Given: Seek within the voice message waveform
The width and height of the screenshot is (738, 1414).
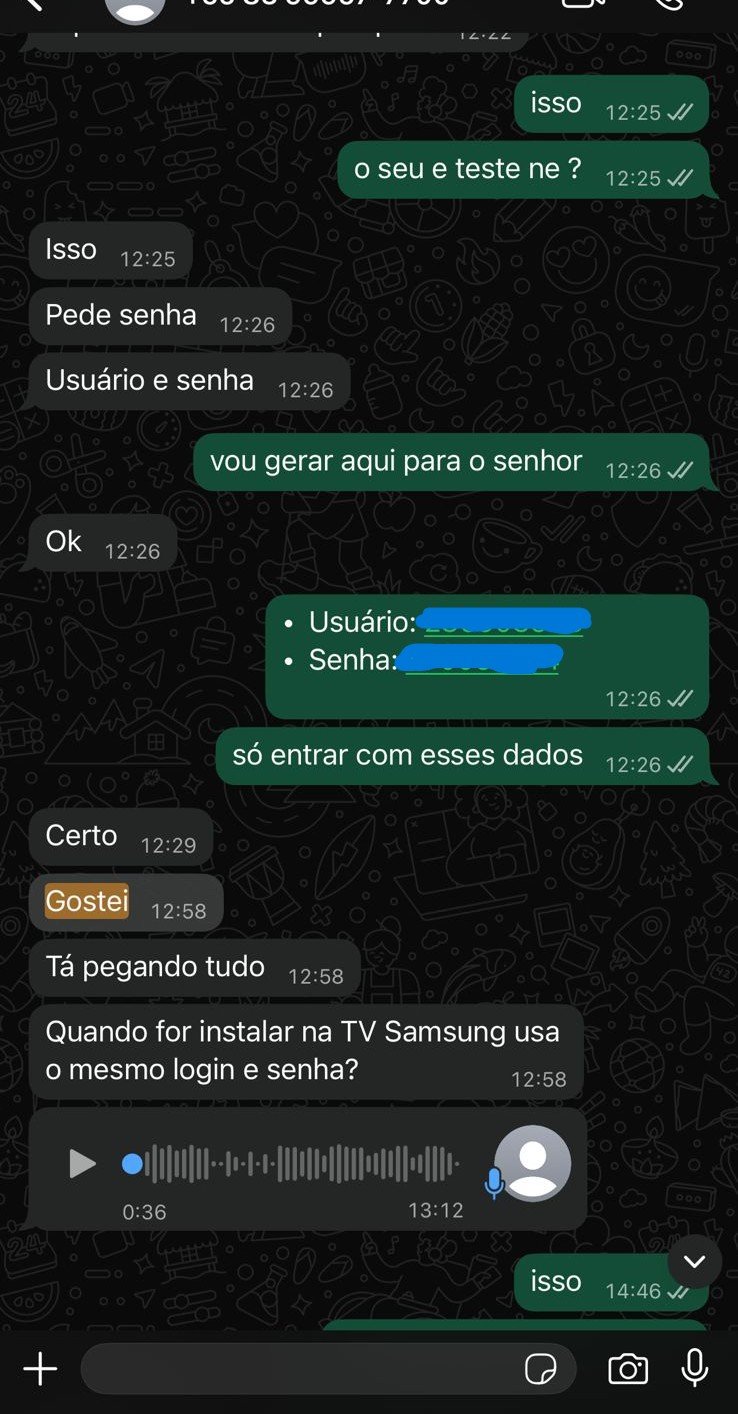Looking at the screenshot, I should 300,1164.
